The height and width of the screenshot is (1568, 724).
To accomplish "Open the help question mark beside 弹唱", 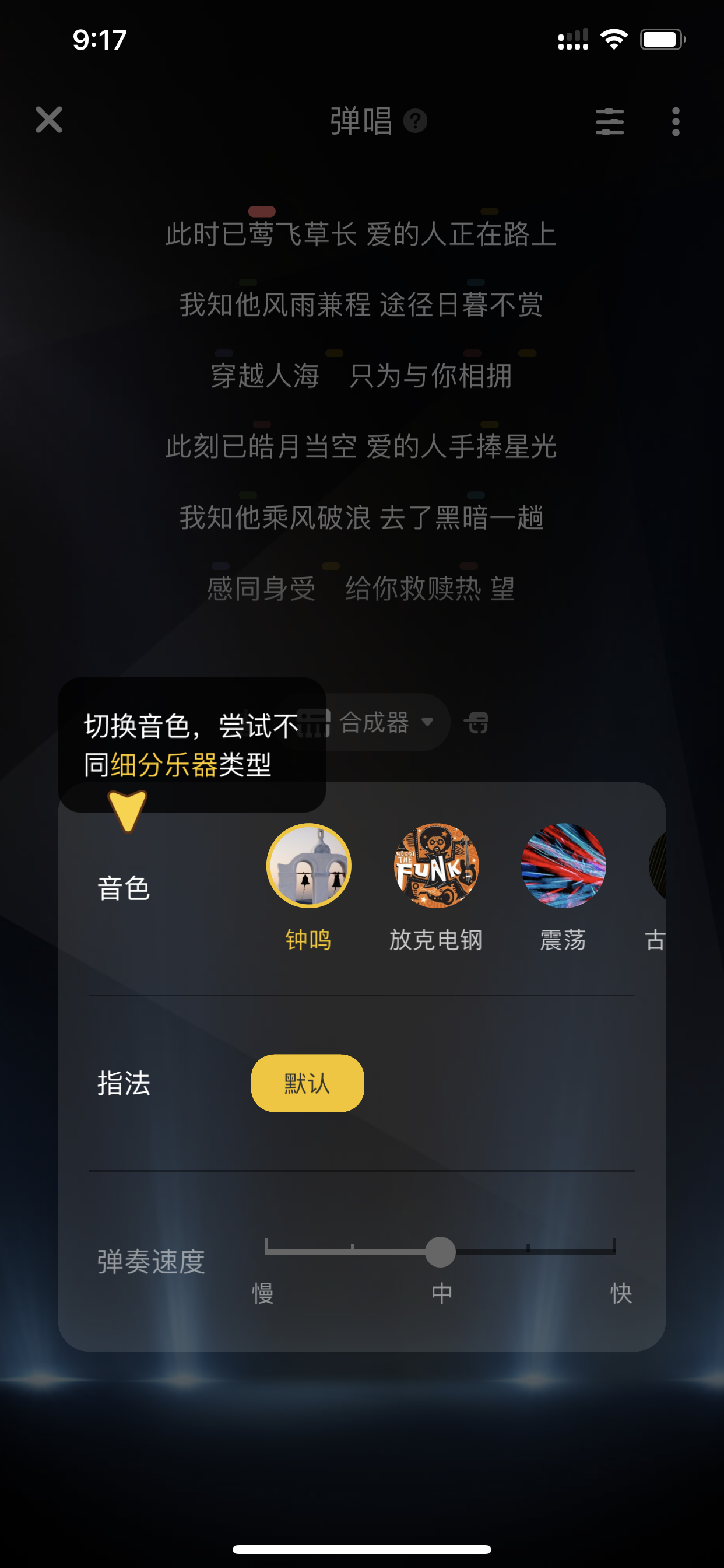I will [x=415, y=121].
